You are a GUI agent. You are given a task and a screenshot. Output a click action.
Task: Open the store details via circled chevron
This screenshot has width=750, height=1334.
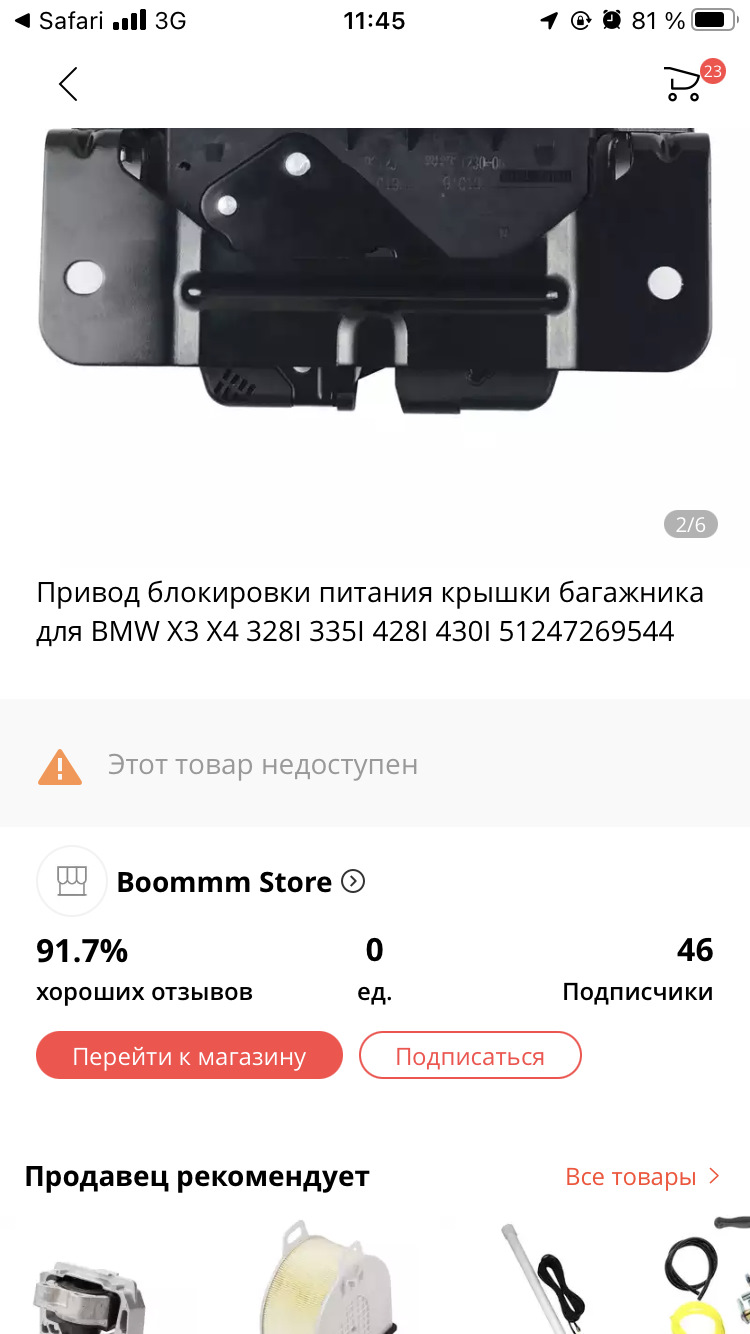(x=355, y=882)
